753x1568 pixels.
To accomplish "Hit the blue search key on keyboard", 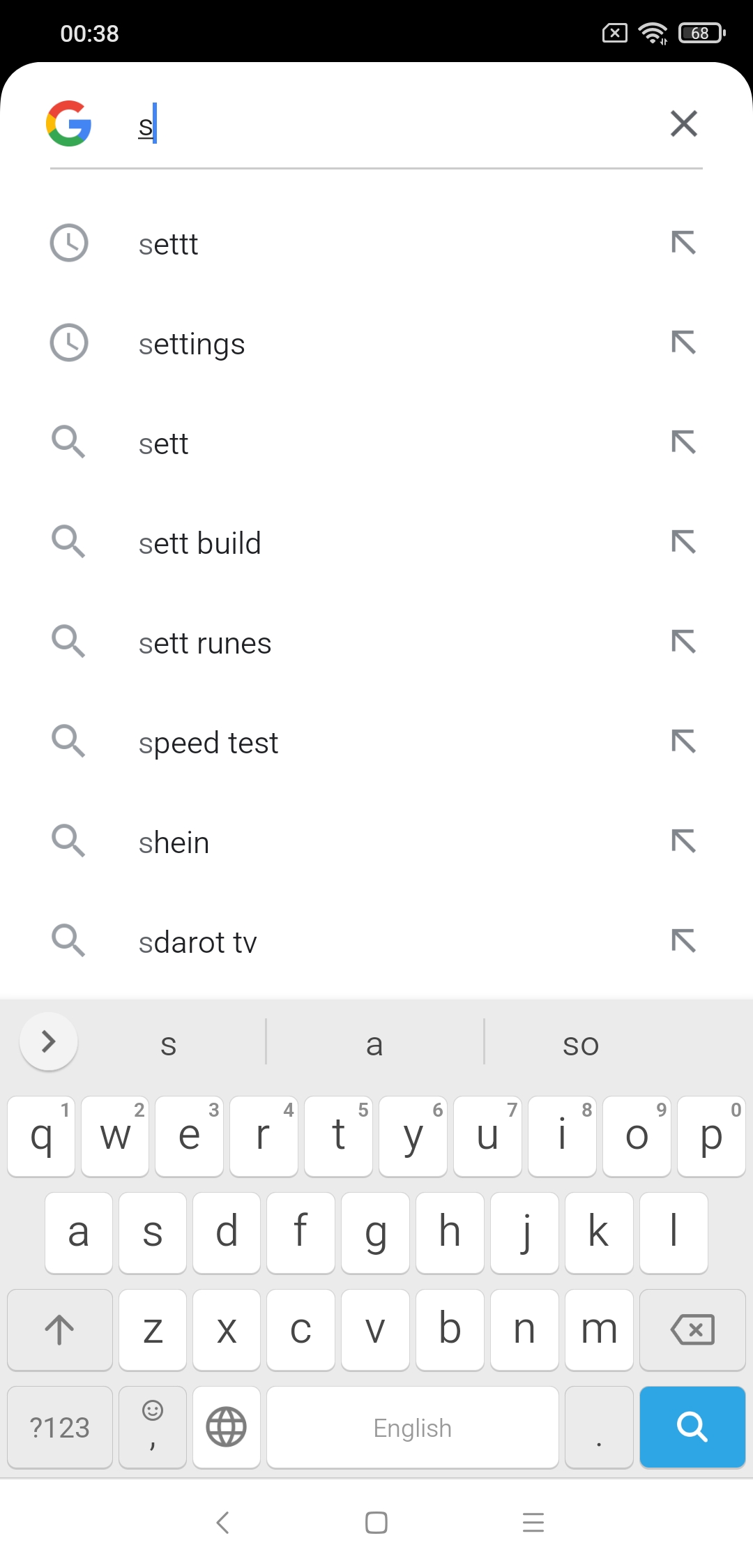I will (692, 1426).
